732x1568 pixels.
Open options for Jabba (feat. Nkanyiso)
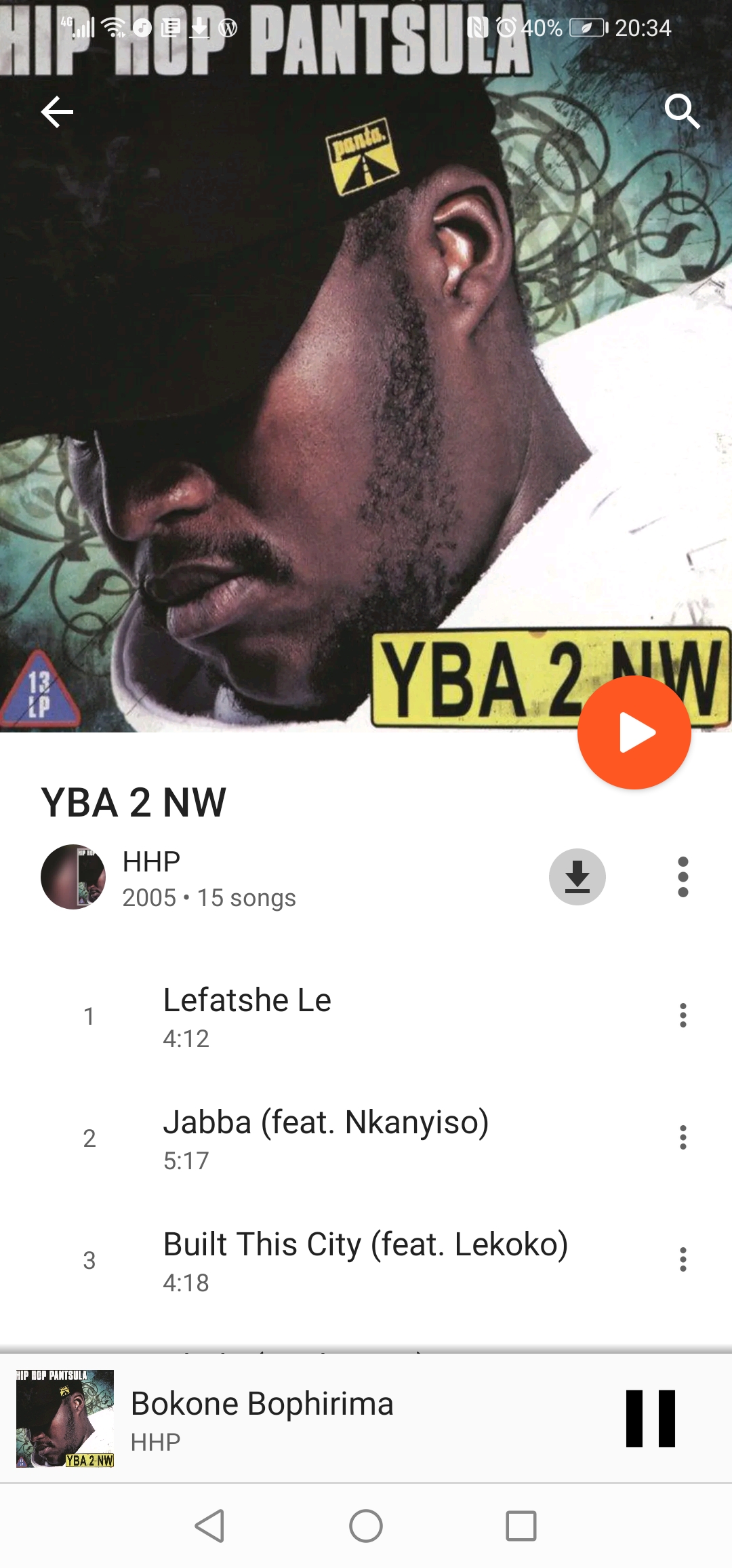[683, 1137]
